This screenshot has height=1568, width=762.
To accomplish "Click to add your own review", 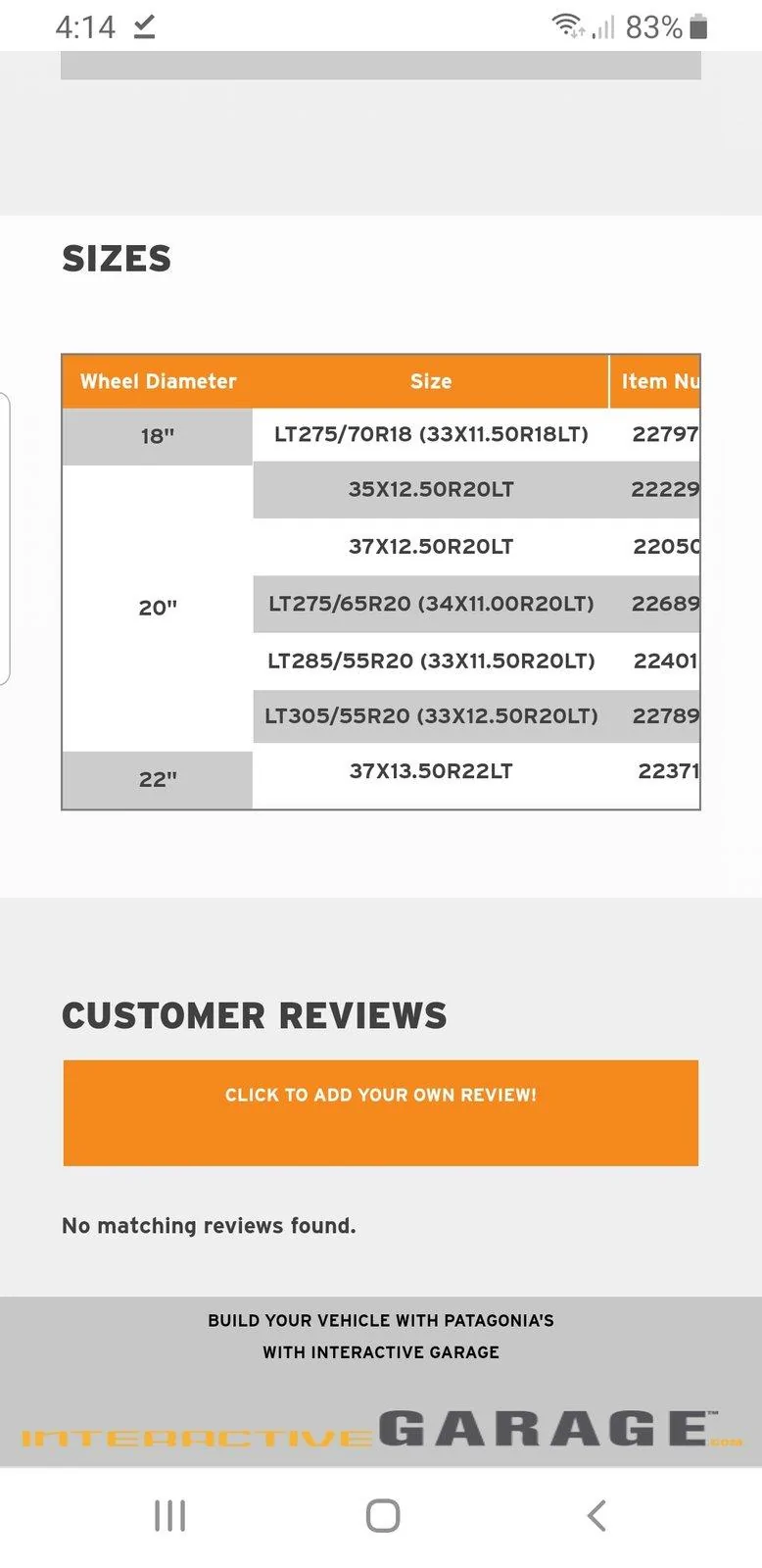I will 381,1112.
